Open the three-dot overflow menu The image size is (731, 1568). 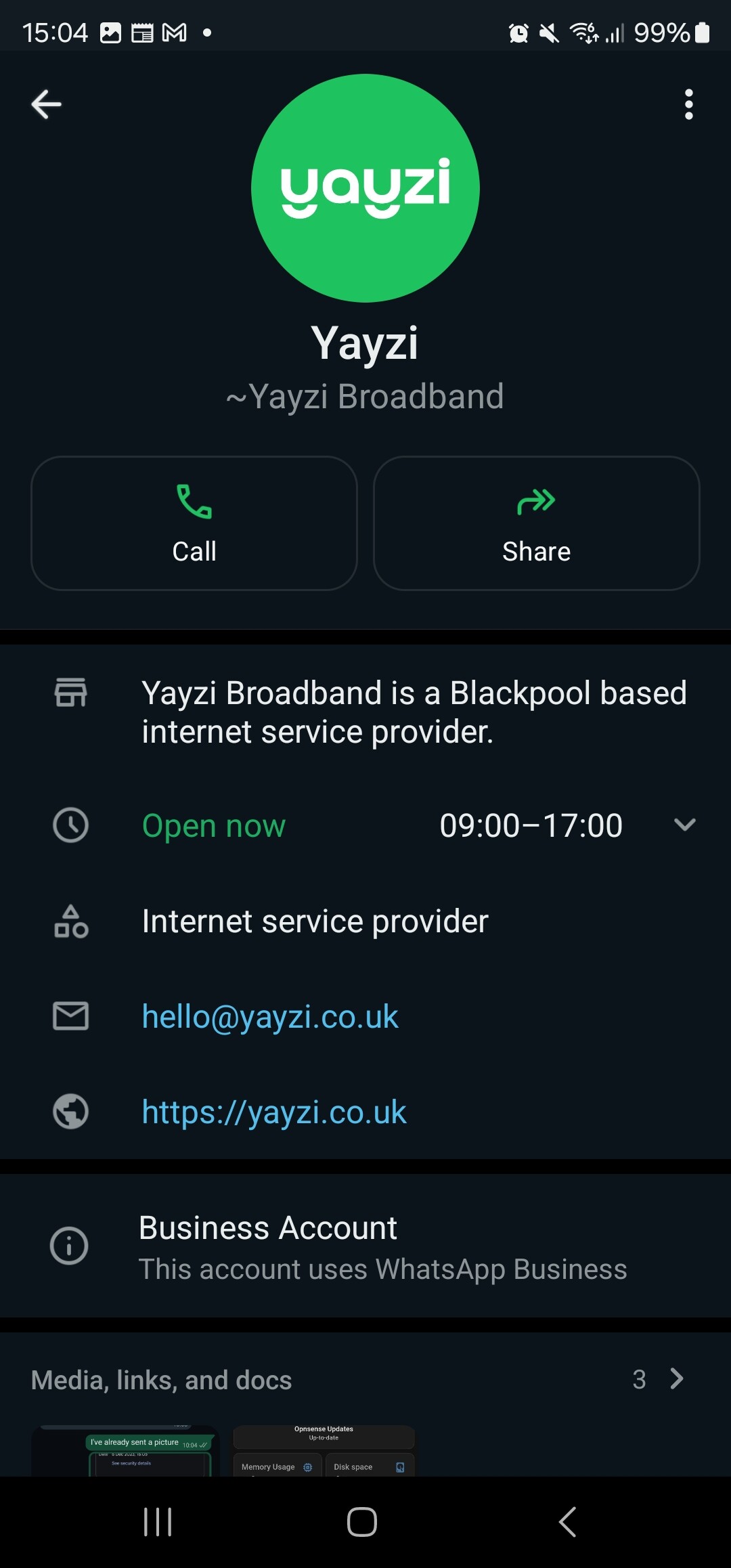click(x=688, y=104)
